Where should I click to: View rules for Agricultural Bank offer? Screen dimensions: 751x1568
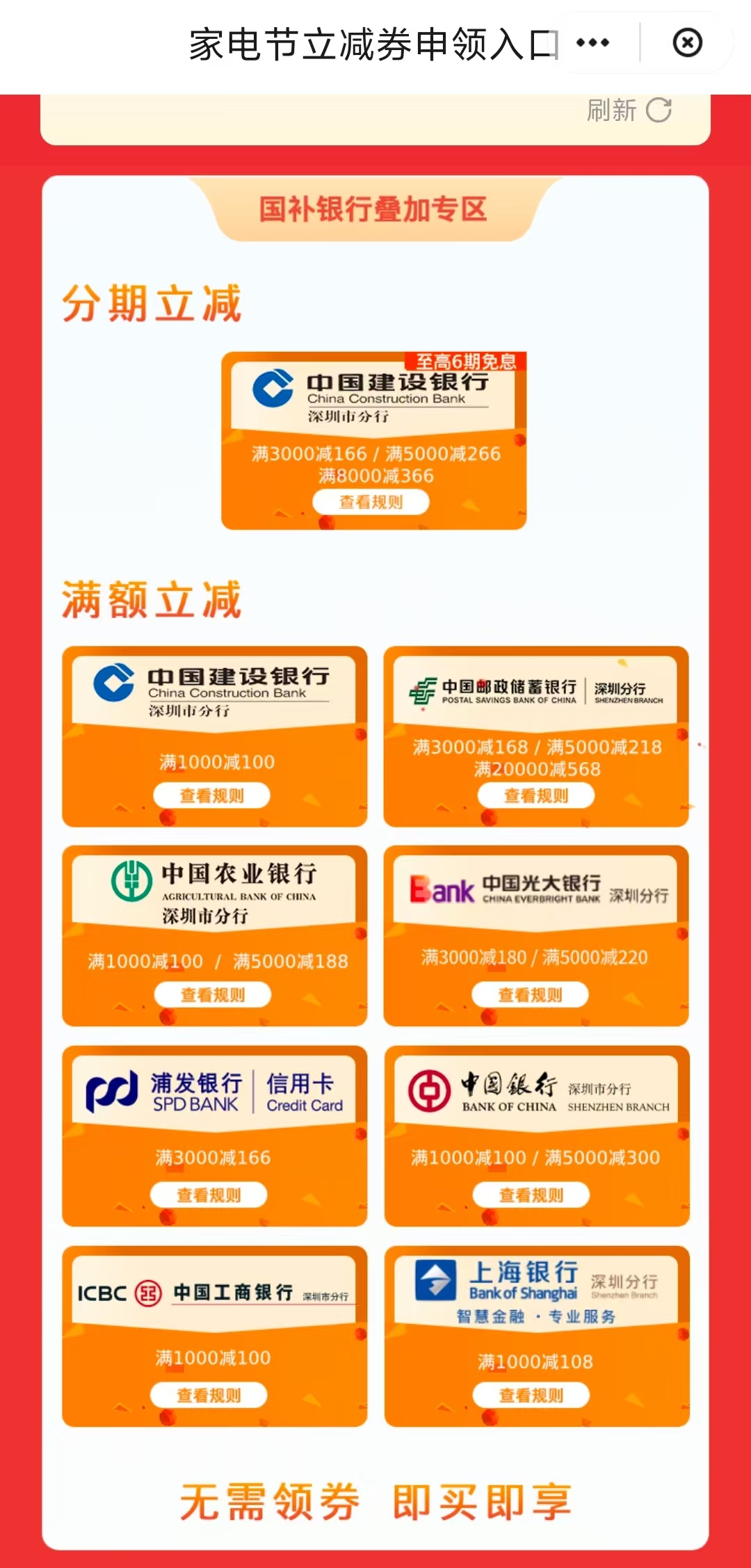tap(212, 995)
